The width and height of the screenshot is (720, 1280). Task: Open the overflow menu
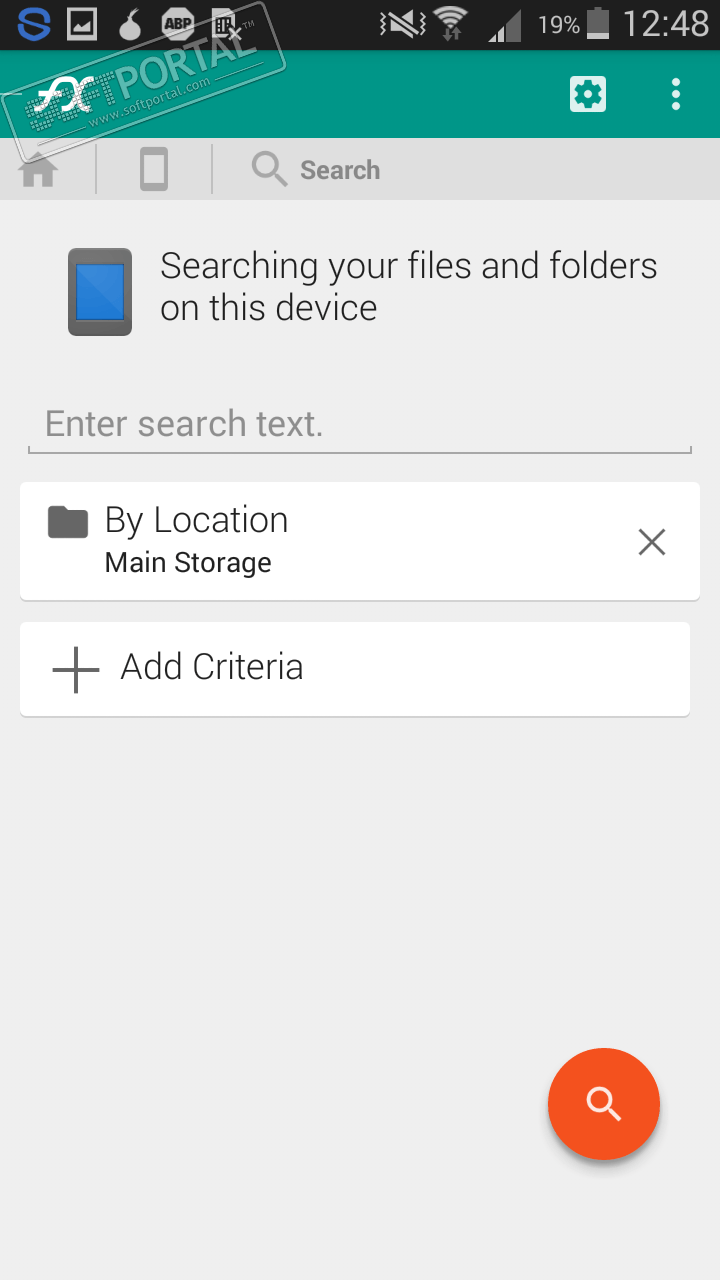coord(676,94)
